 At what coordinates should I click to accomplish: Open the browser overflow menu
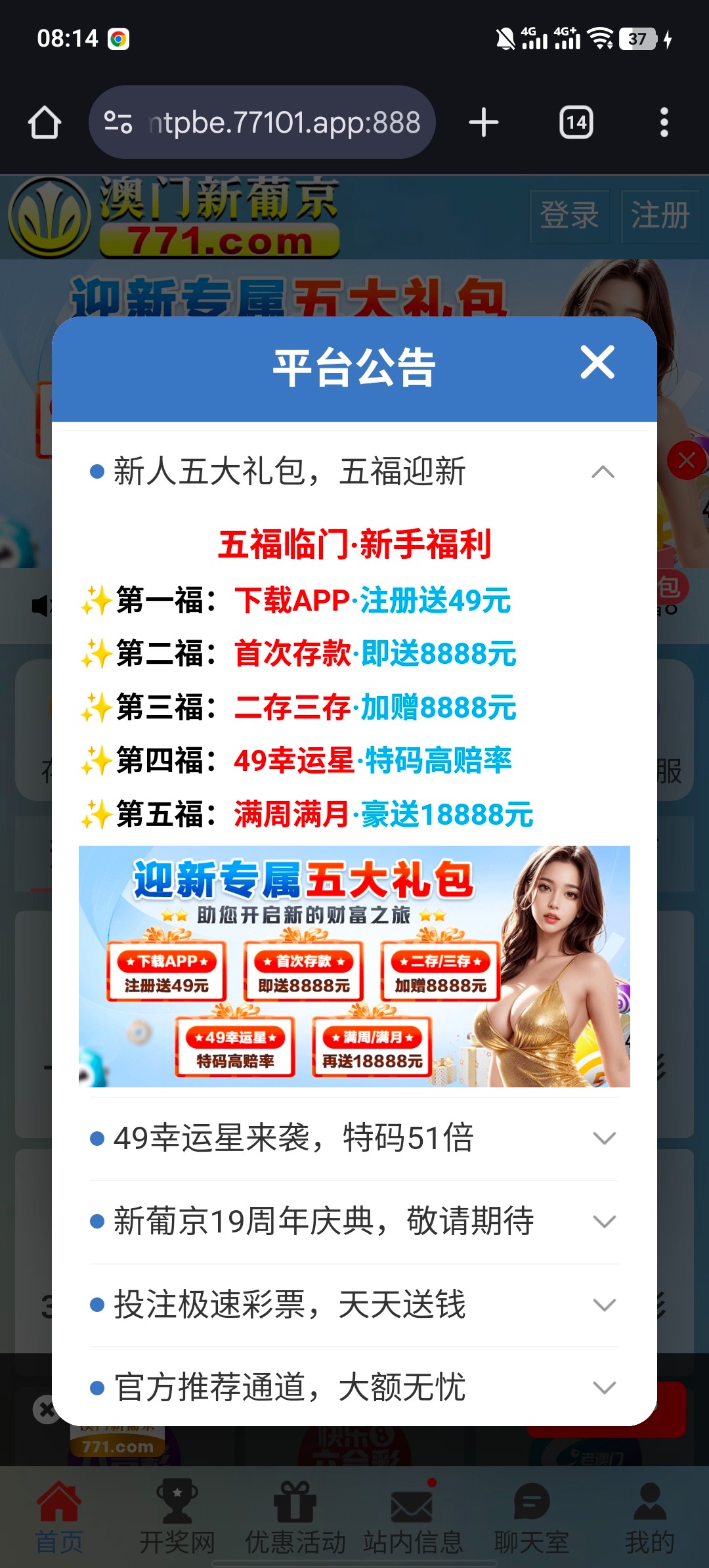pyautogui.click(x=664, y=123)
